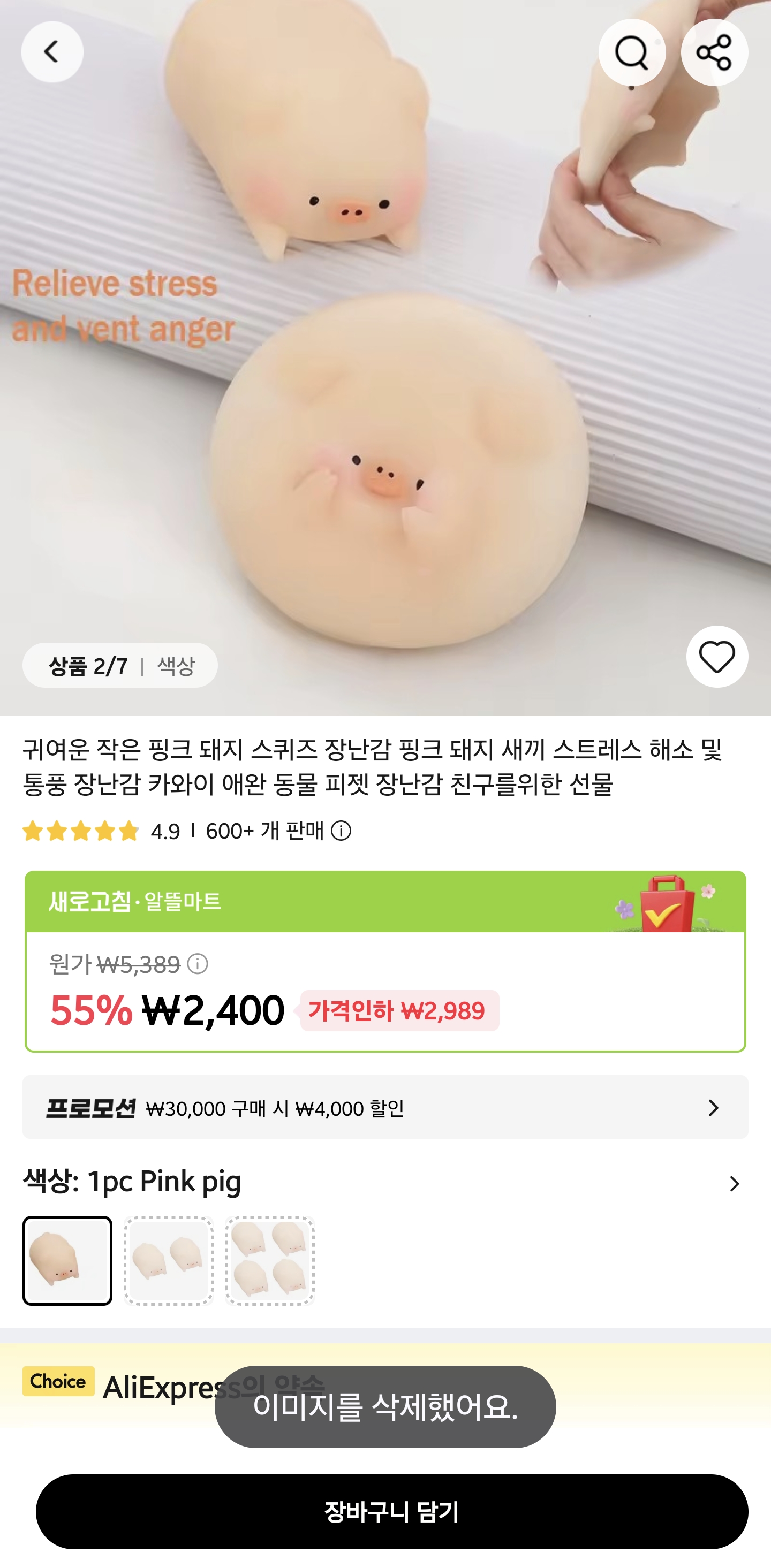Open the 상품 2/7 색상 image indicator
Screen dimensions: 771x1568
tap(120, 665)
